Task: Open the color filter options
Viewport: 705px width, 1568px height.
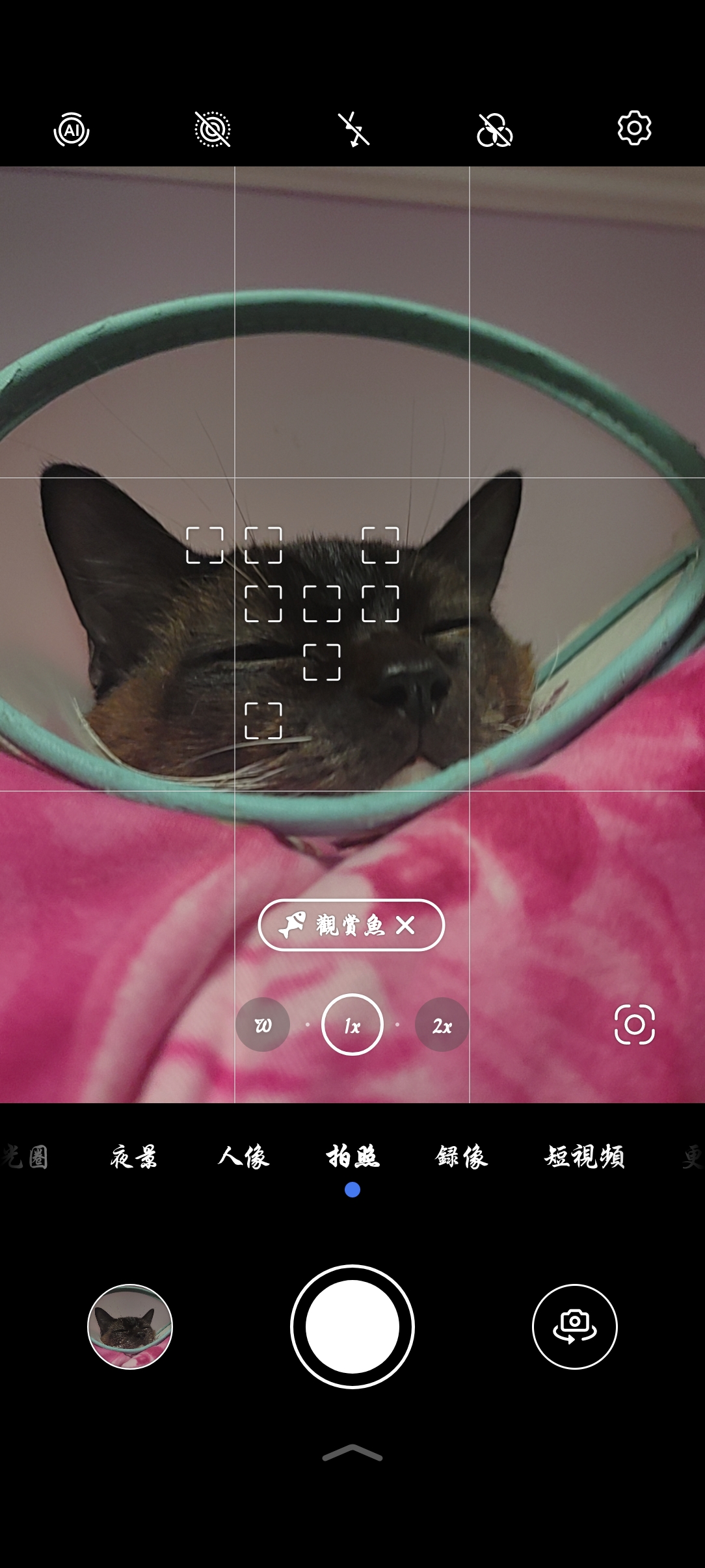Action: tap(494, 129)
